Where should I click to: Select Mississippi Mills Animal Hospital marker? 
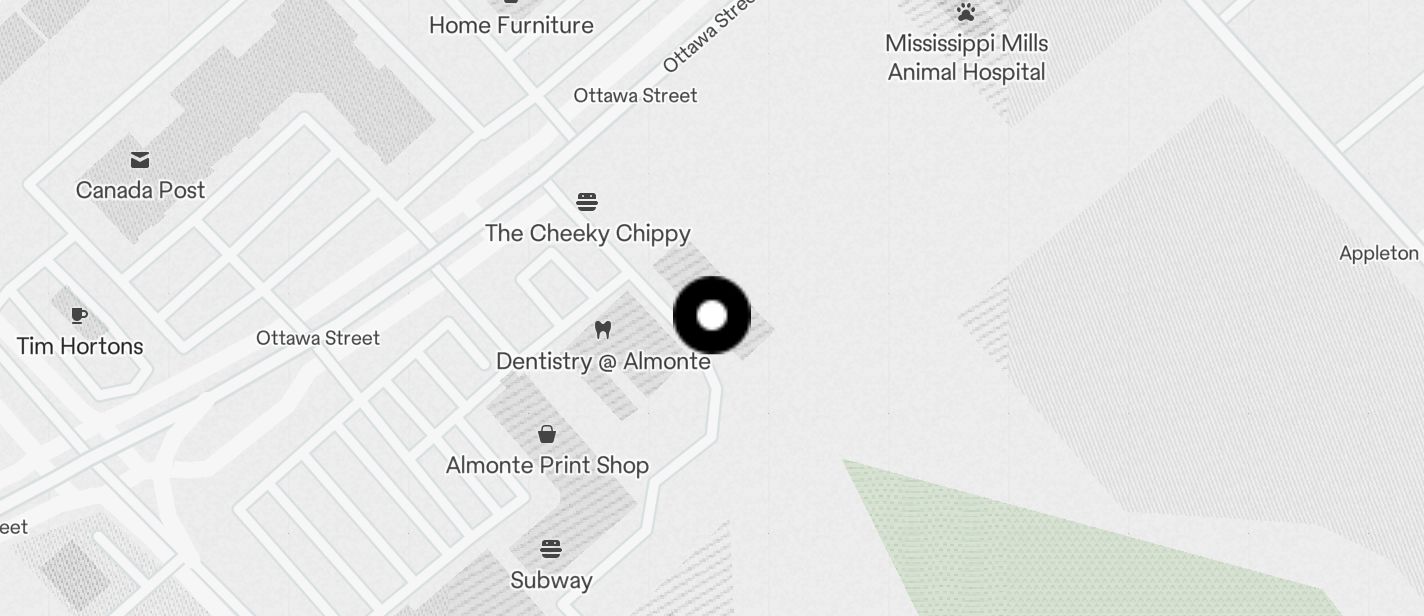[x=965, y=14]
